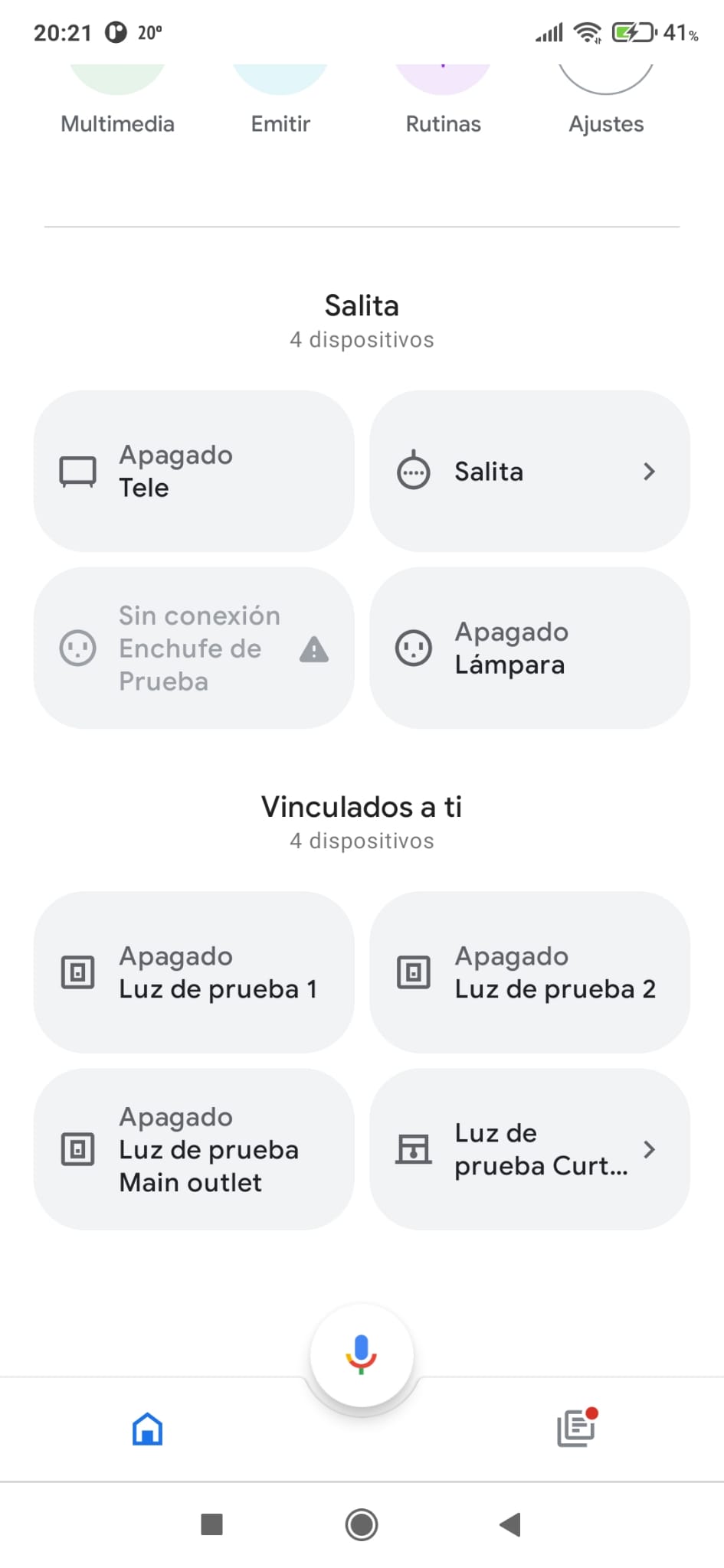
Task: Select Luz de prueba Main outlet card
Action: point(194,1149)
